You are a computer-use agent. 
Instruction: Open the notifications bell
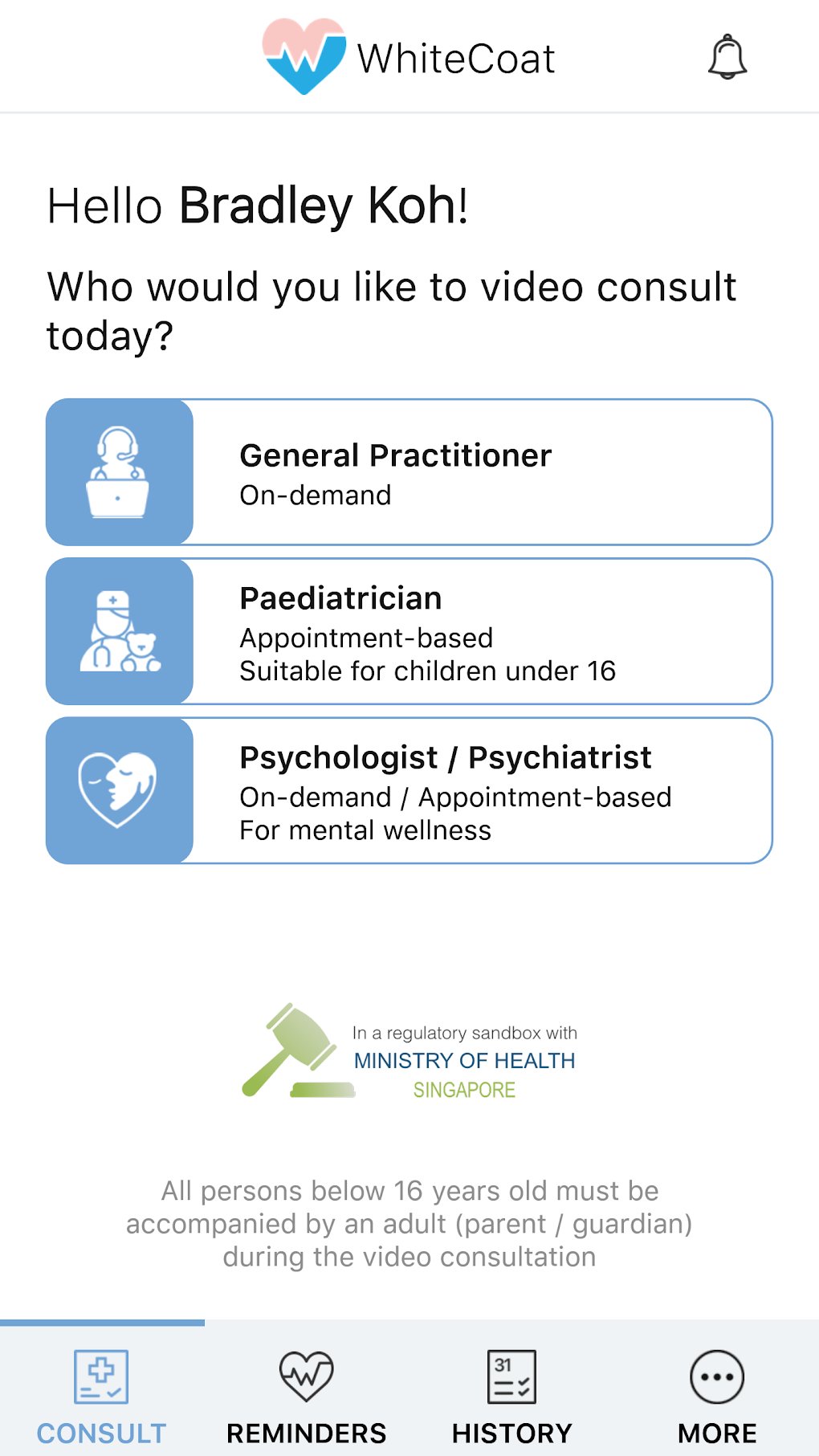(727, 57)
